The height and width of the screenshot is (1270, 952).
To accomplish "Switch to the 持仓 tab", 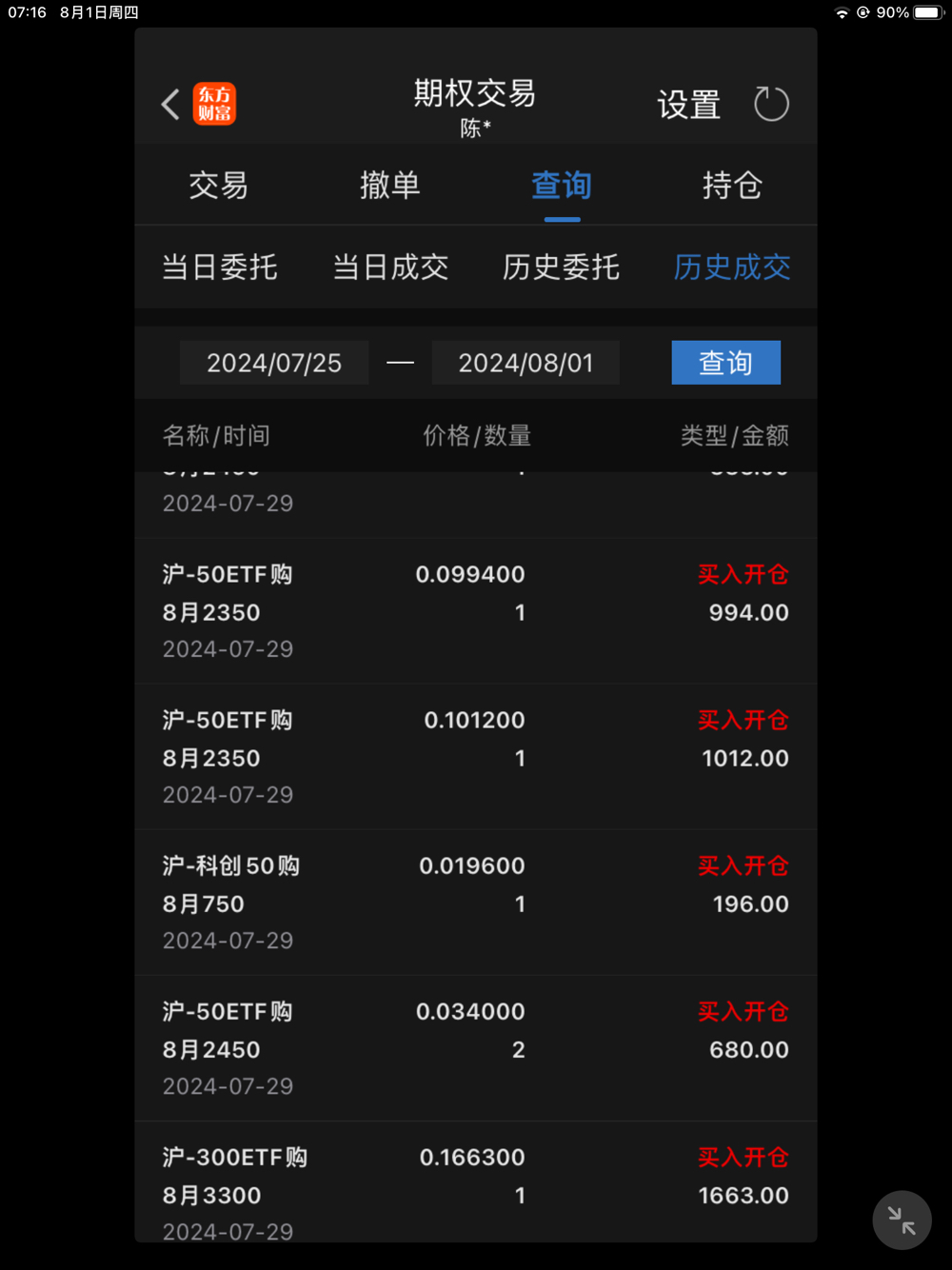I will pyautogui.click(x=731, y=186).
